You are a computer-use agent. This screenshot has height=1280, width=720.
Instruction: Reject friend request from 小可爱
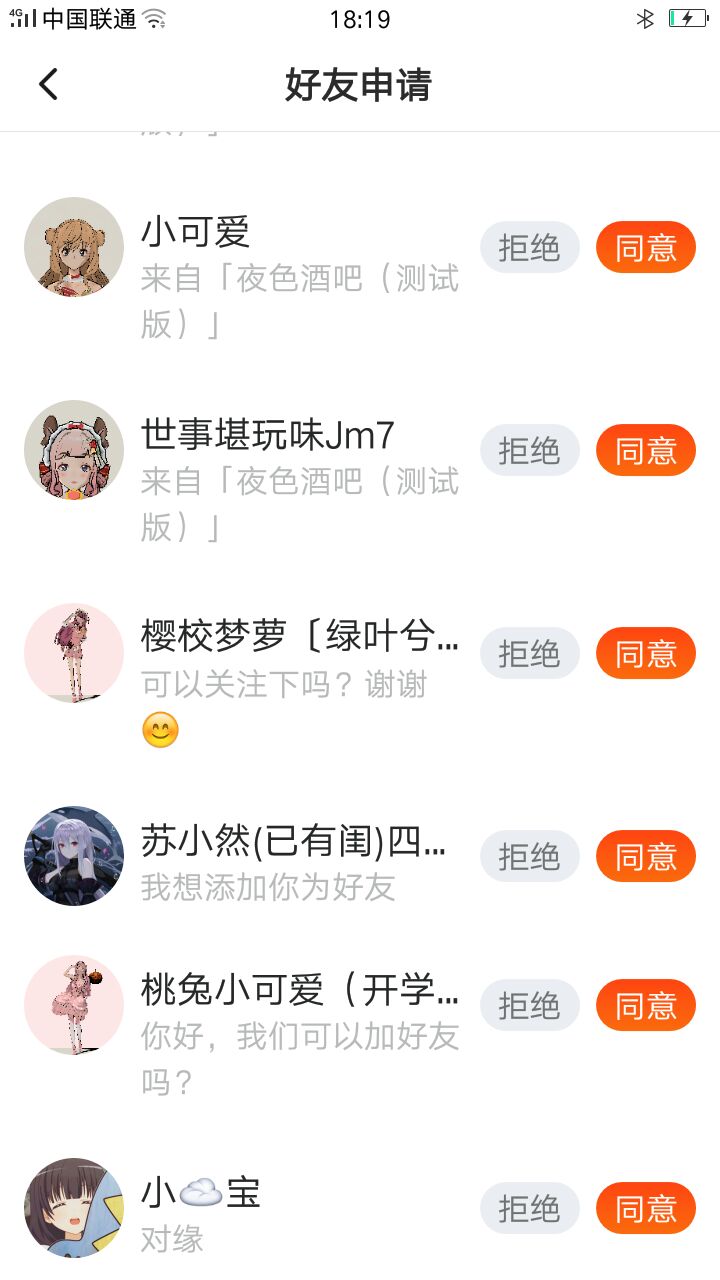pyautogui.click(x=529, y=247)
